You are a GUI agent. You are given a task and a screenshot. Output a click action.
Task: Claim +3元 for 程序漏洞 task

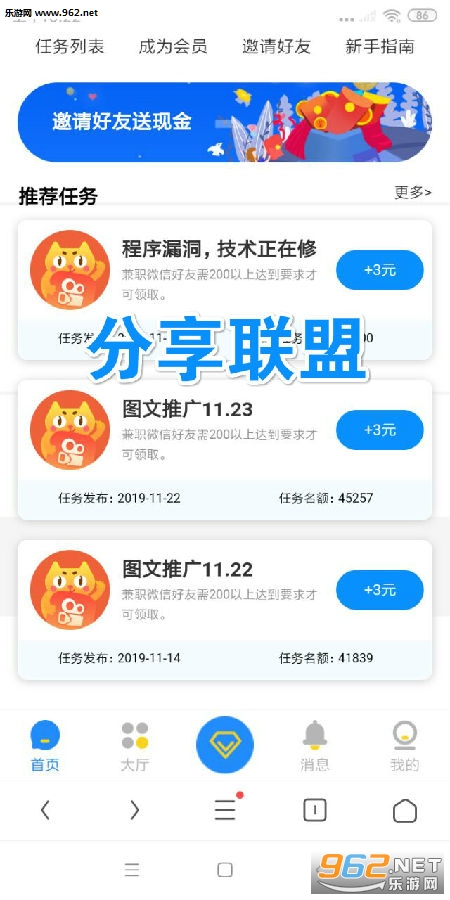tap(379, 270)
